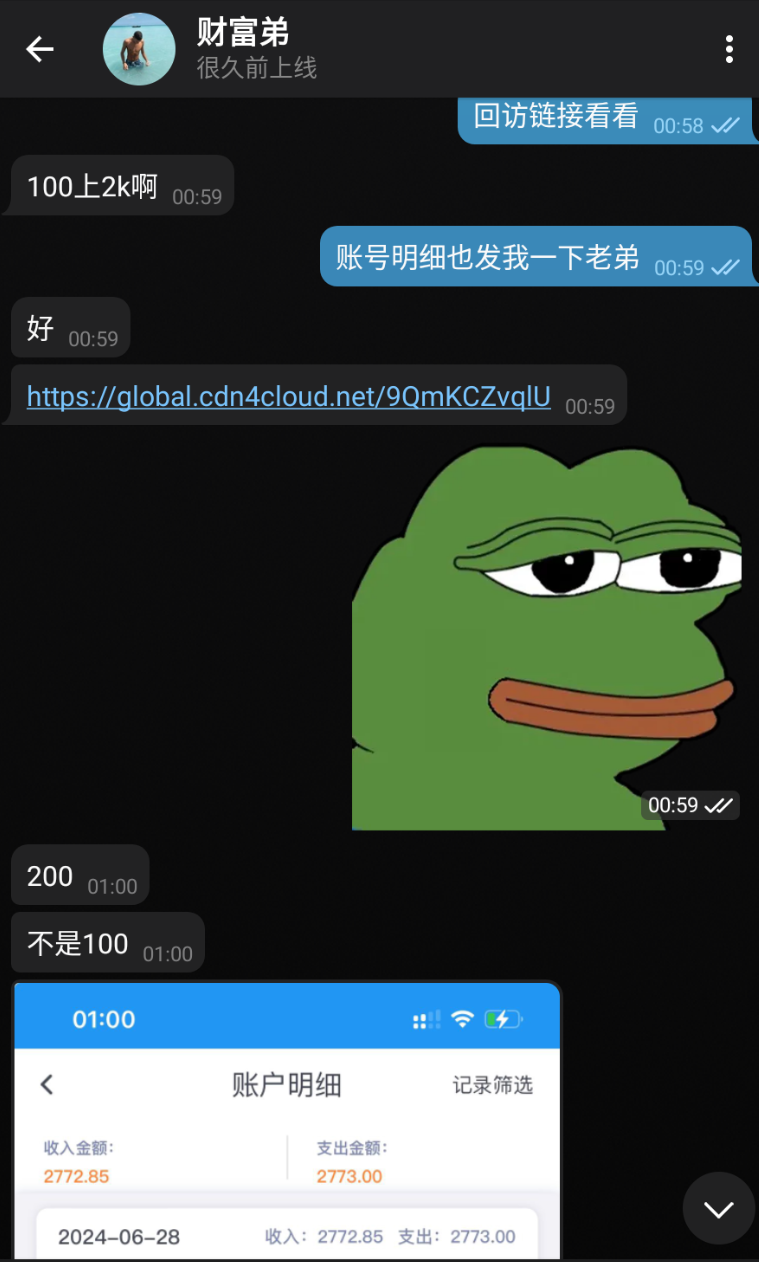Go back to the chat list

pos(40,49)
